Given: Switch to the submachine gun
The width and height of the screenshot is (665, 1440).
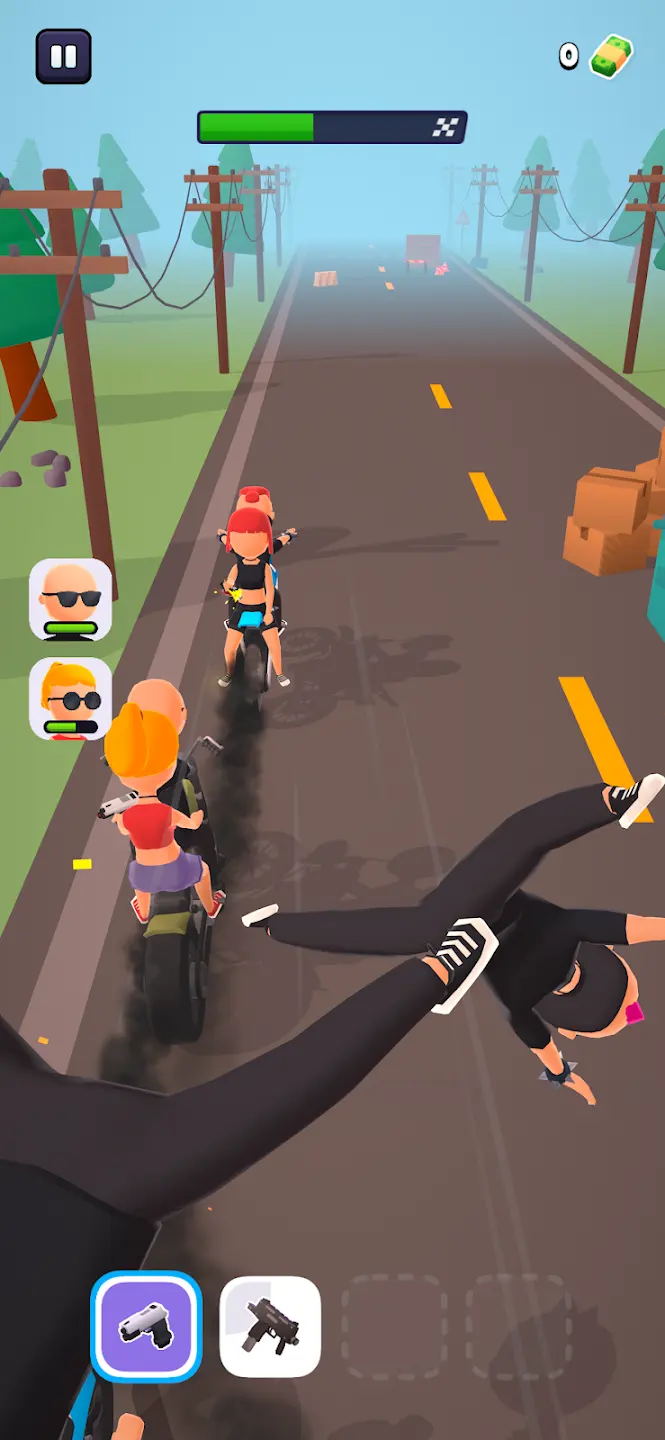Looking at the screenshot, I should [270, 1326].
